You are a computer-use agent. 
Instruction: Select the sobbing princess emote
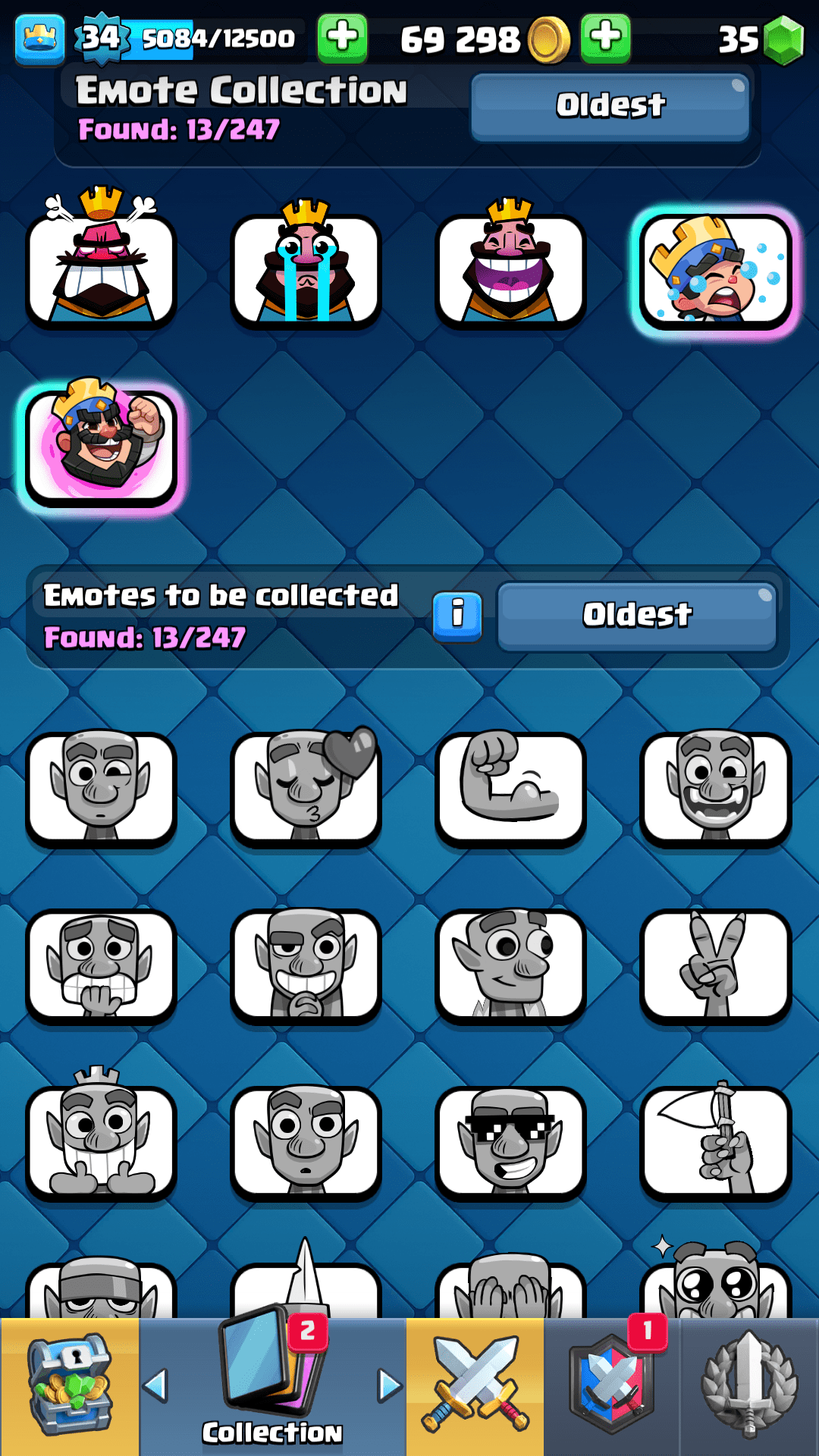715,271
